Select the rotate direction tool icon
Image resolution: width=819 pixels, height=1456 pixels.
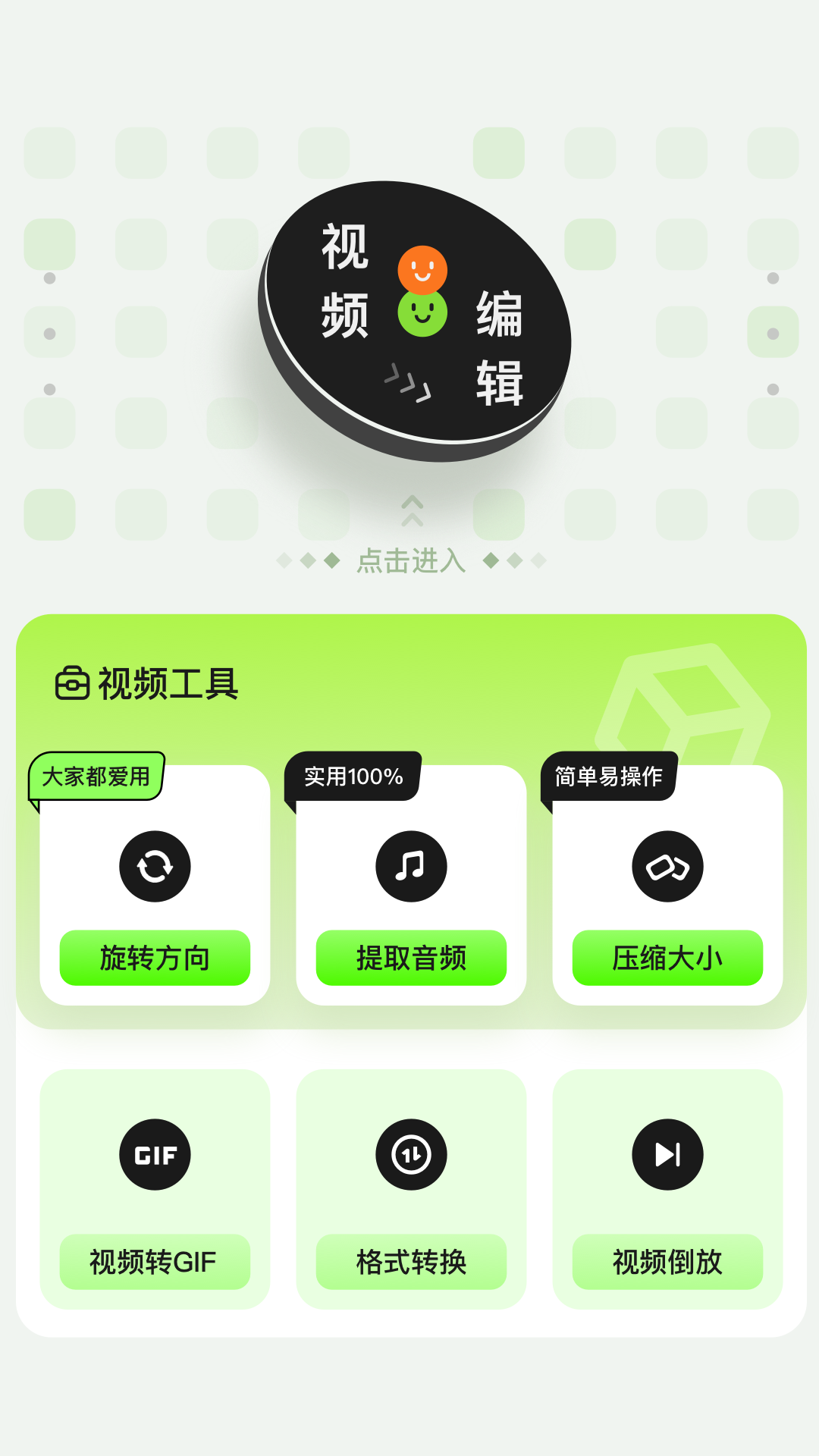155,866
